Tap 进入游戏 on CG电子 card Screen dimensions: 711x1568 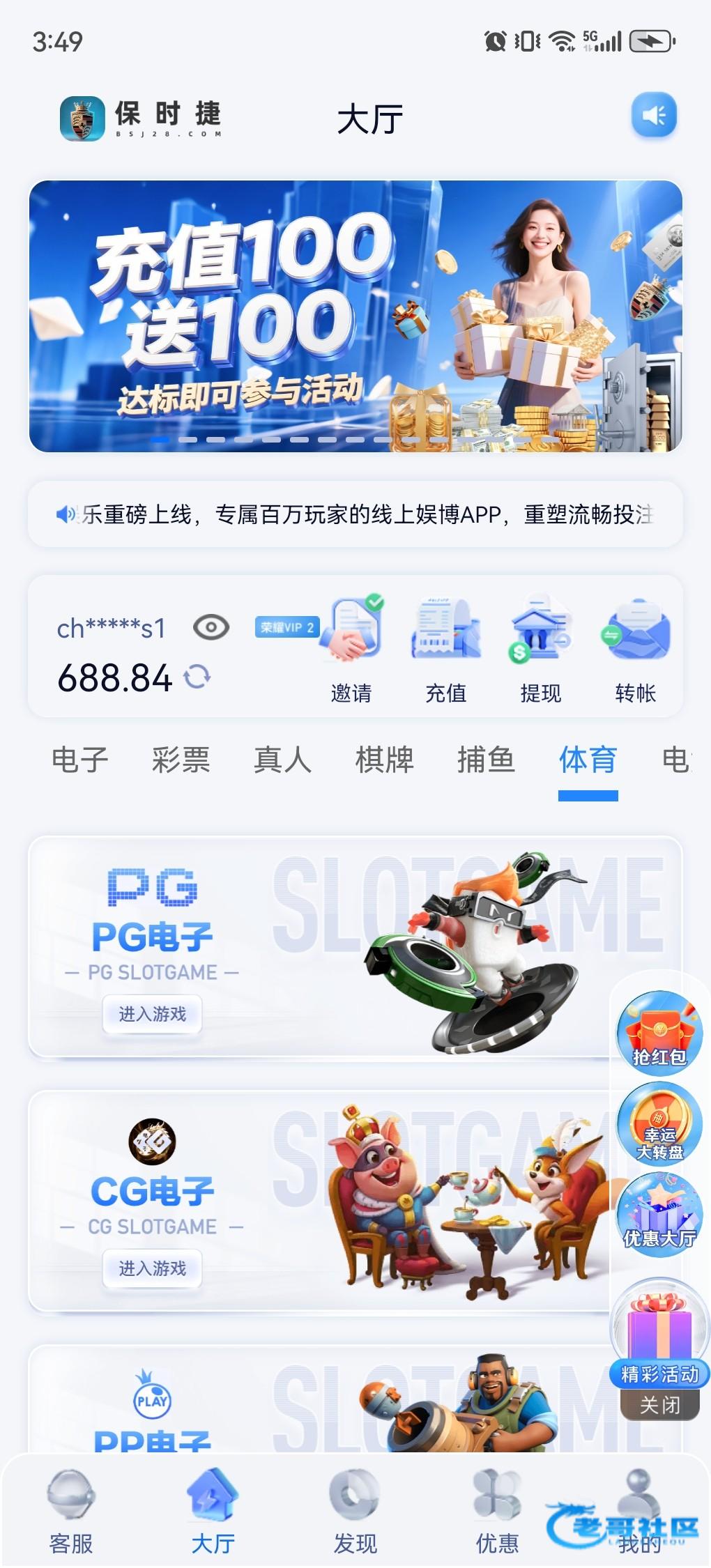153,1268
